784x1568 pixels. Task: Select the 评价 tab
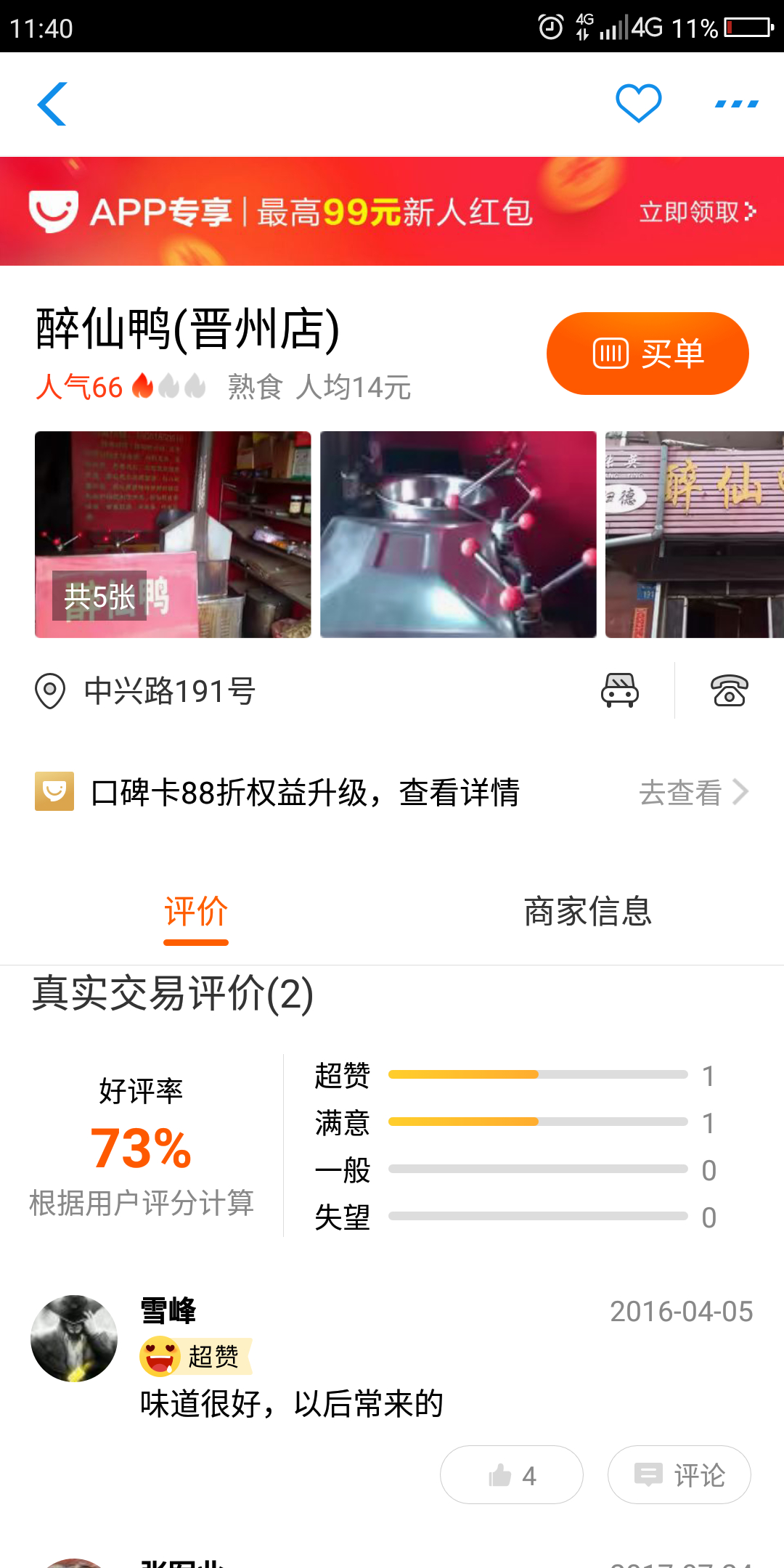[196, 912]
